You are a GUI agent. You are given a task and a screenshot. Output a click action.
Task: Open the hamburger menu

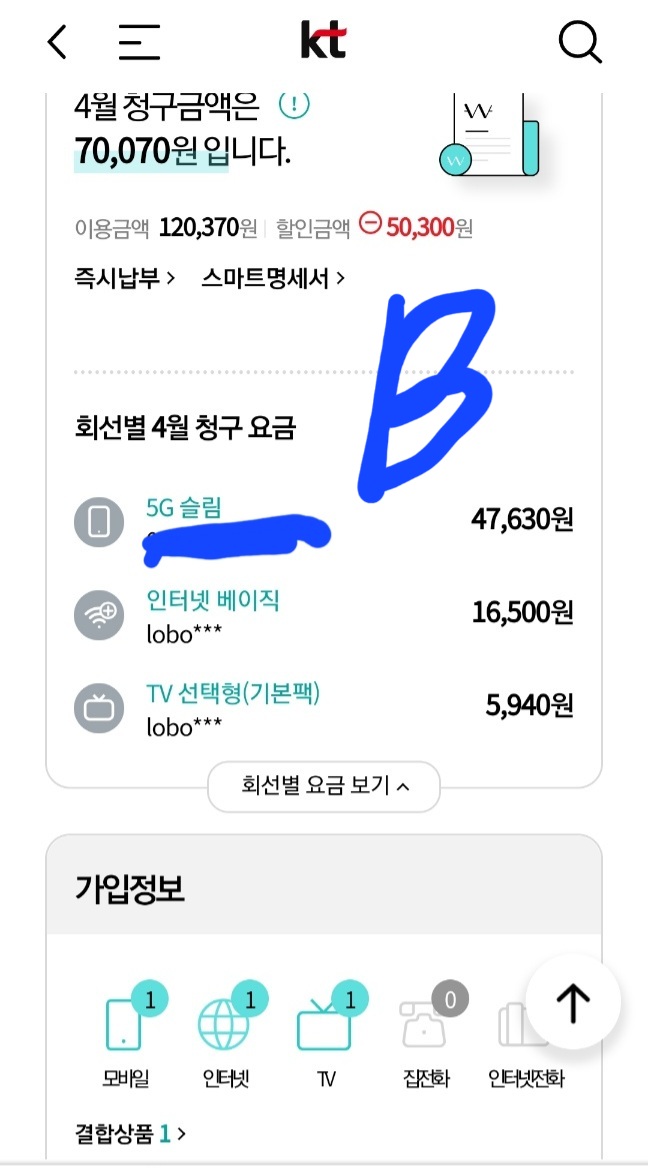point(139,42)
